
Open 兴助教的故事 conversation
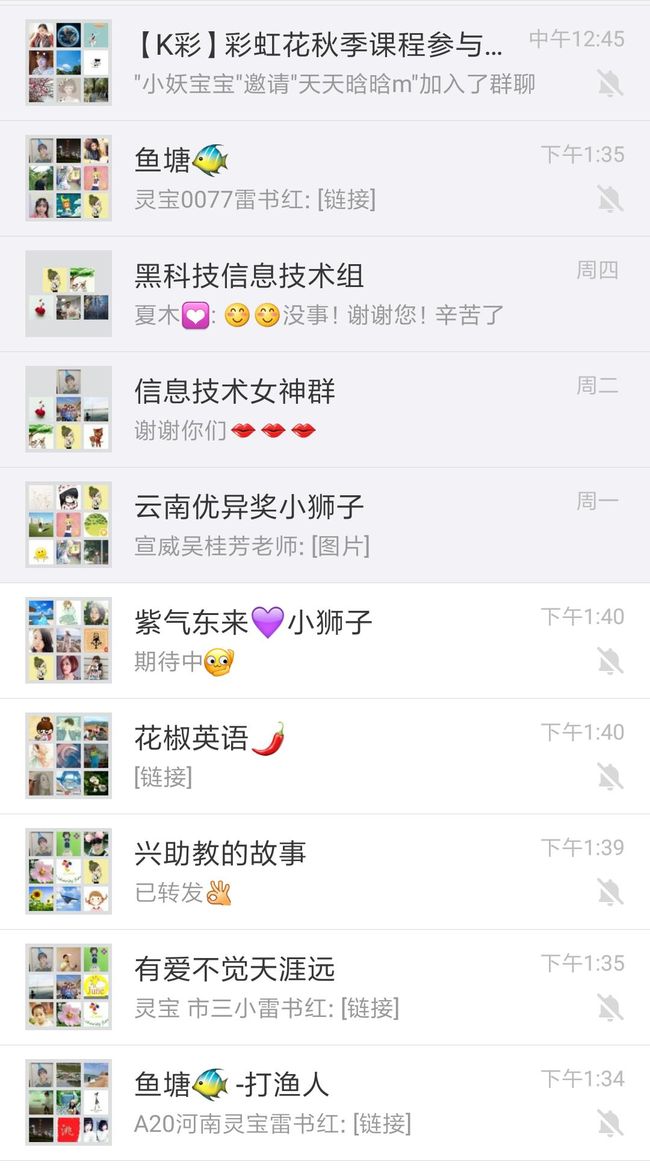pos(325,872)
